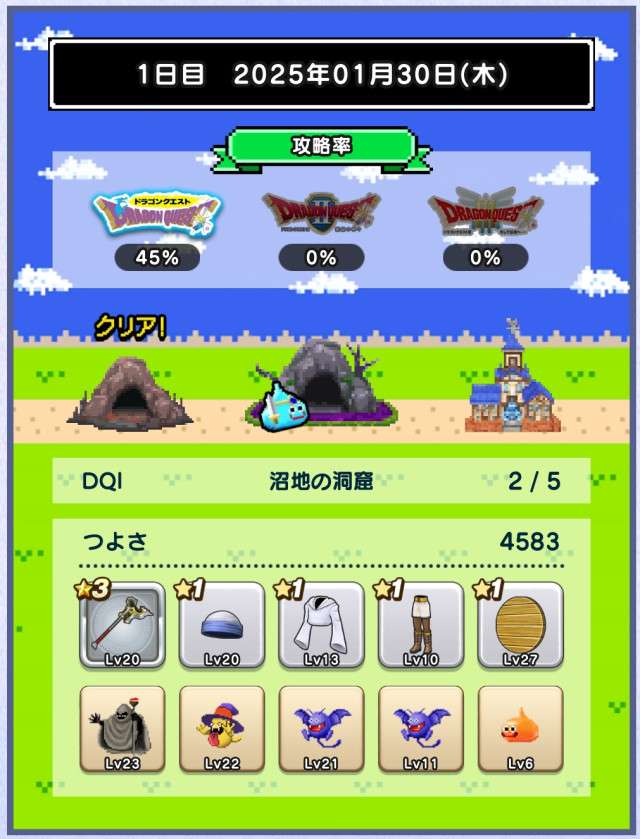Enter the swamp cave with the slime

(x=325, y=385)
